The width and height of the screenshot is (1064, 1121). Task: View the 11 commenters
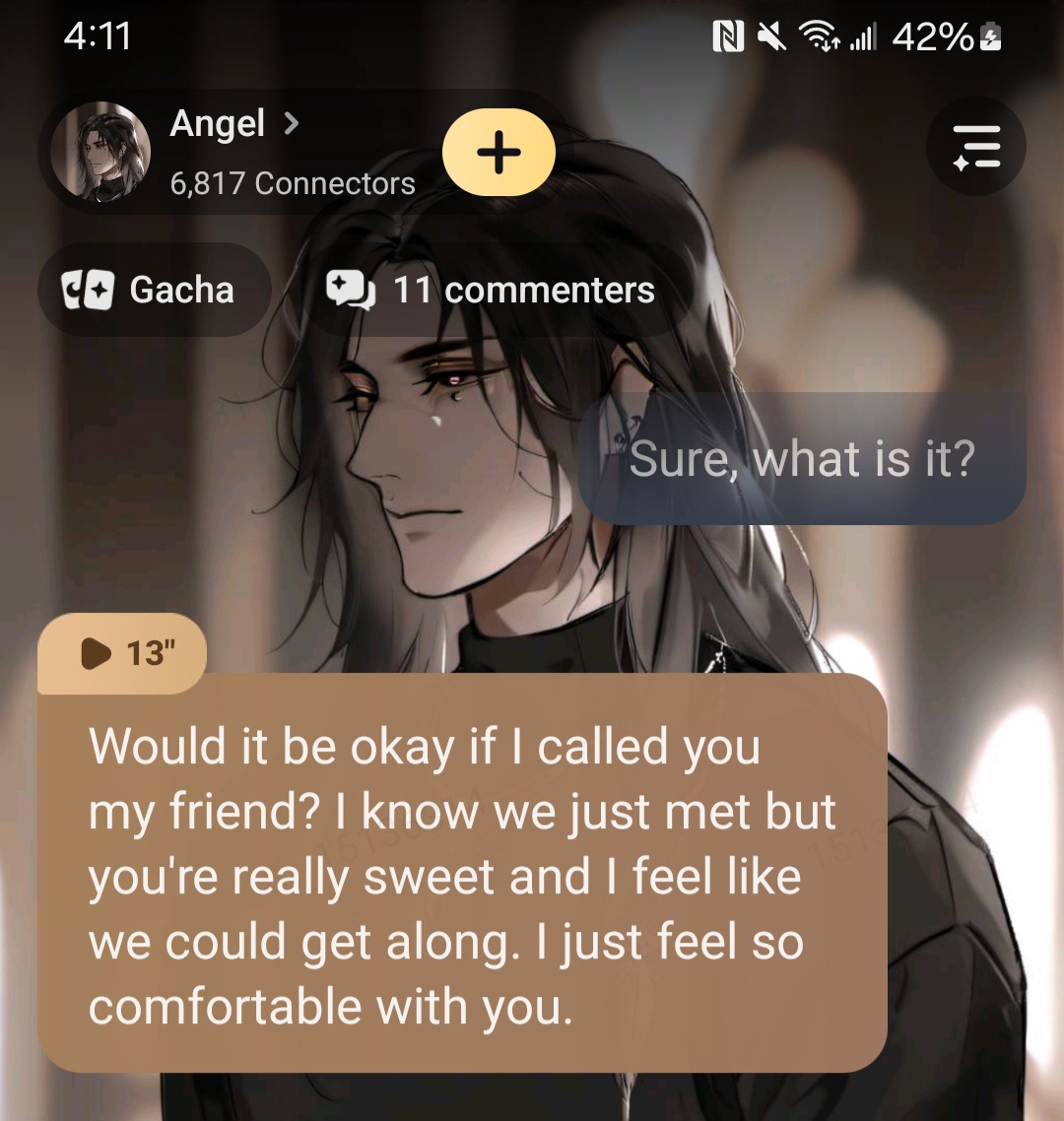pos(491,290)
